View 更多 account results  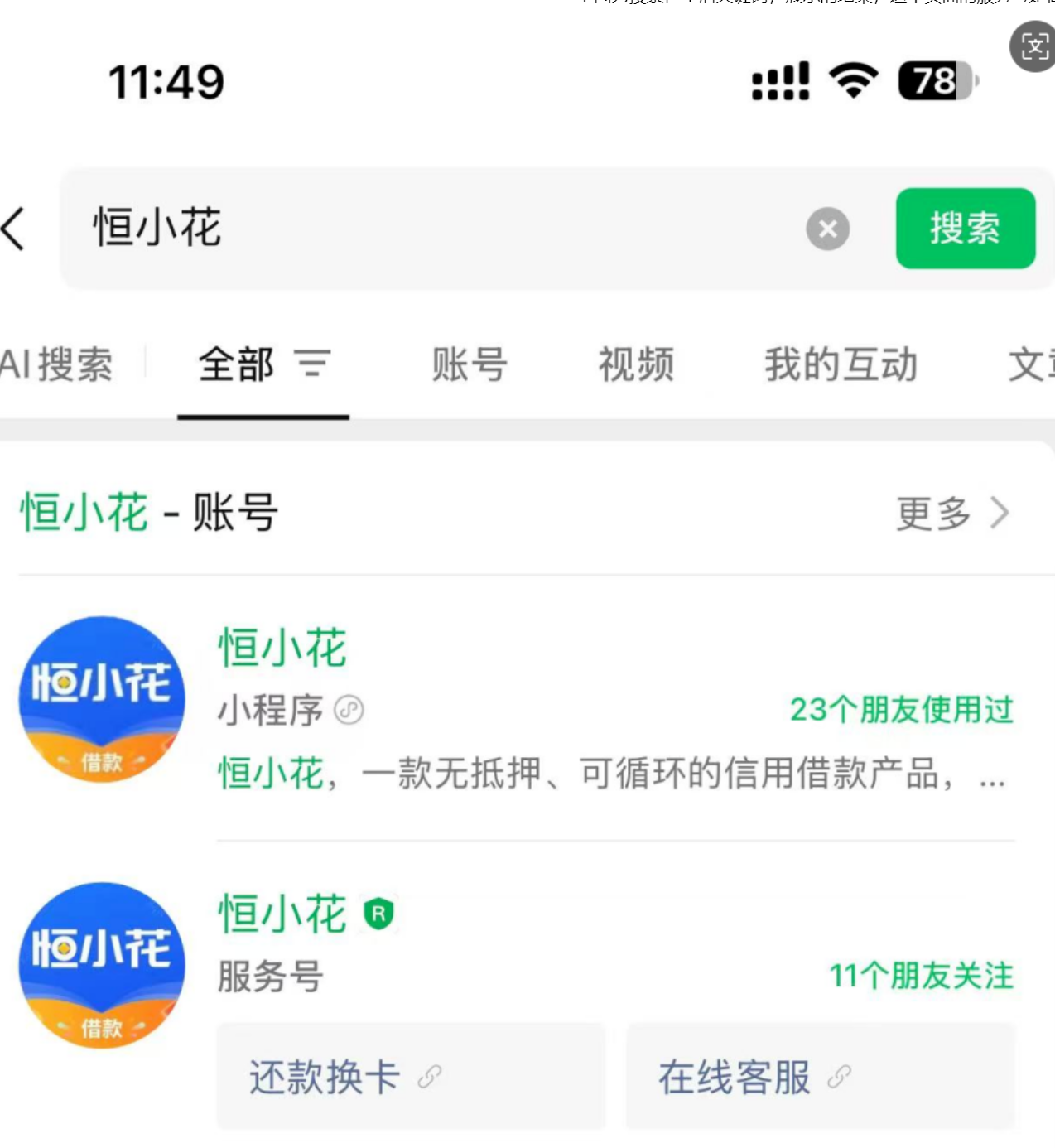coord(952,514)
